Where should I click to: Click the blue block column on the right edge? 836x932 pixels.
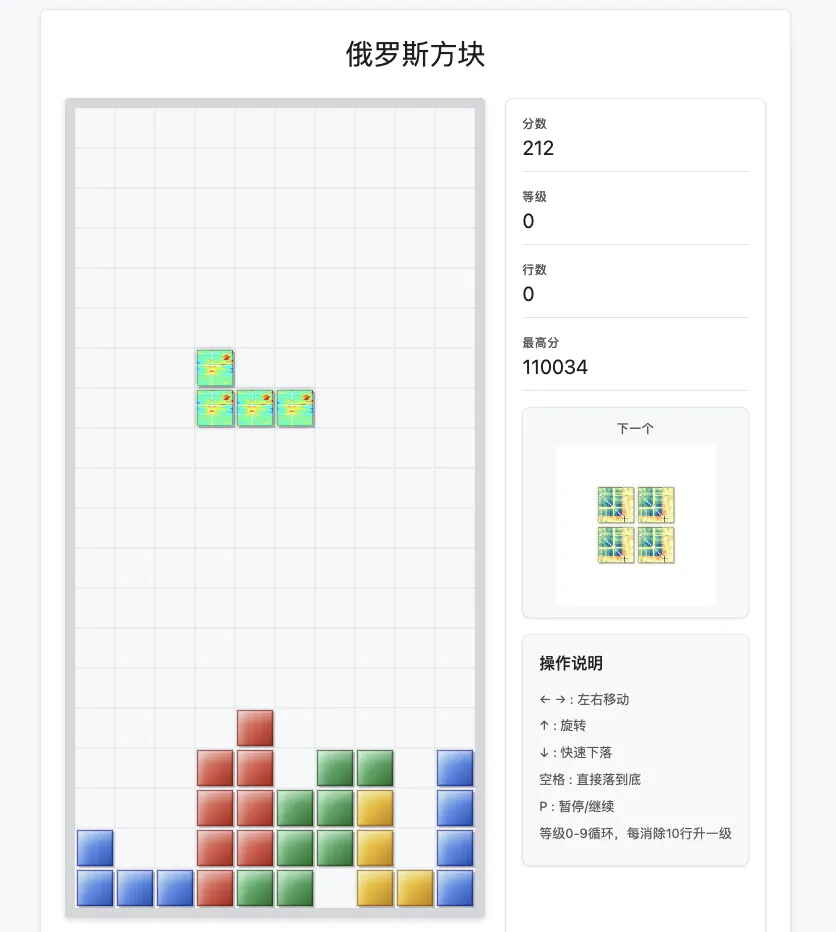pyautogui.click(x=454, y=807)
